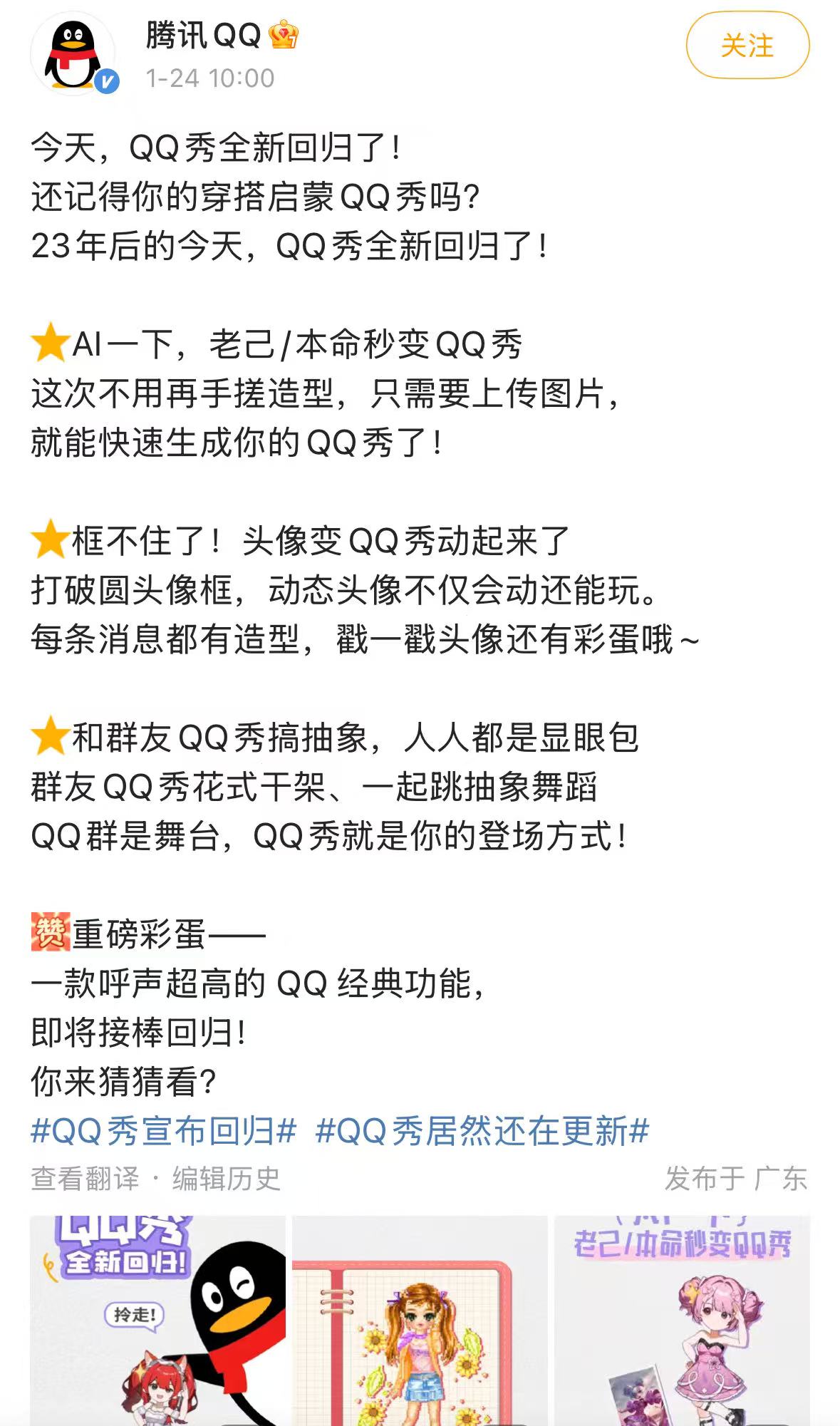The height and width of the screenshot is (1426, 840).
Task: Open the 腾讯QQ profile avatar
Action: 73,54
